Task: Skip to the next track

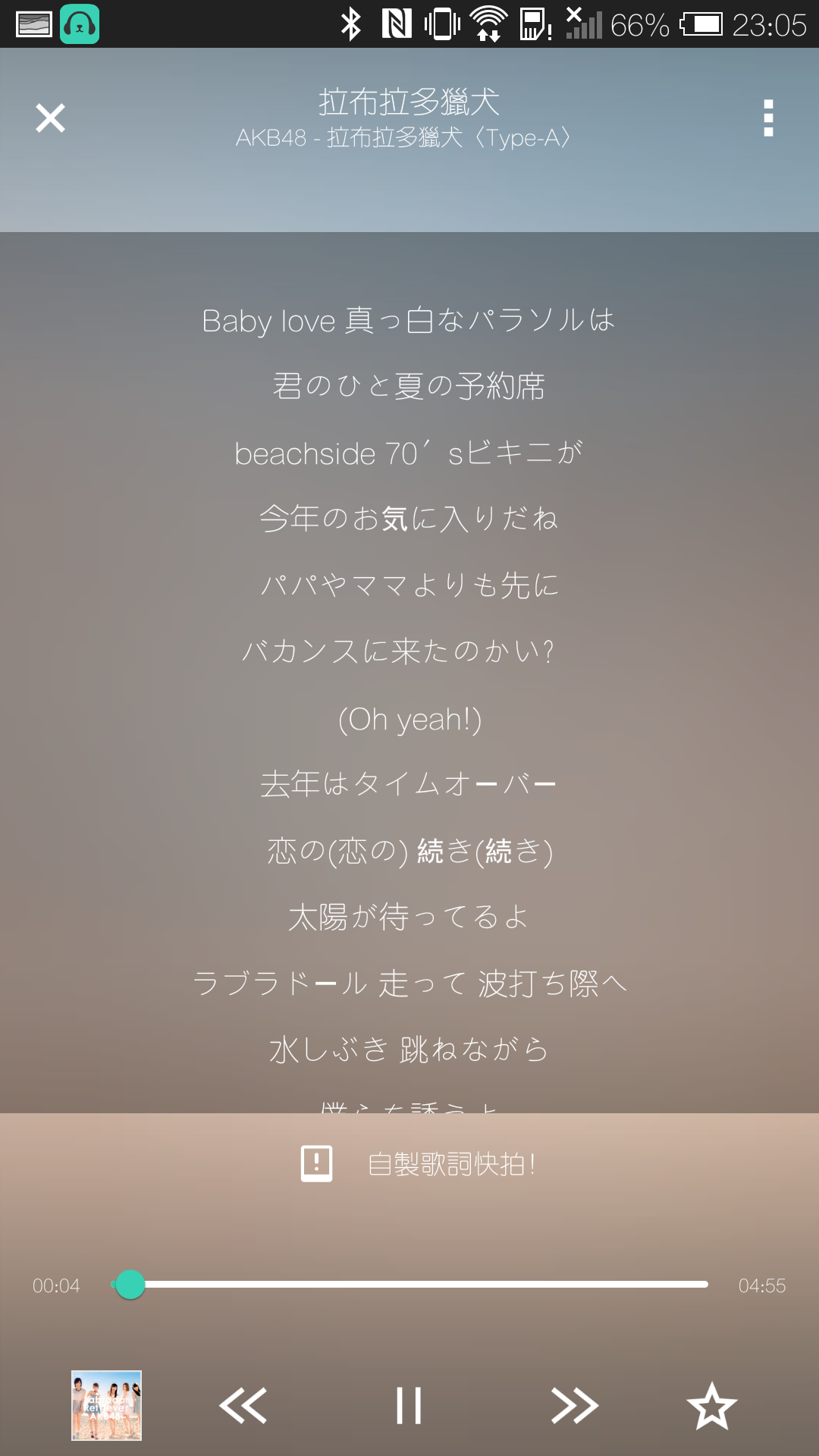Action: tap(574, 1405)
